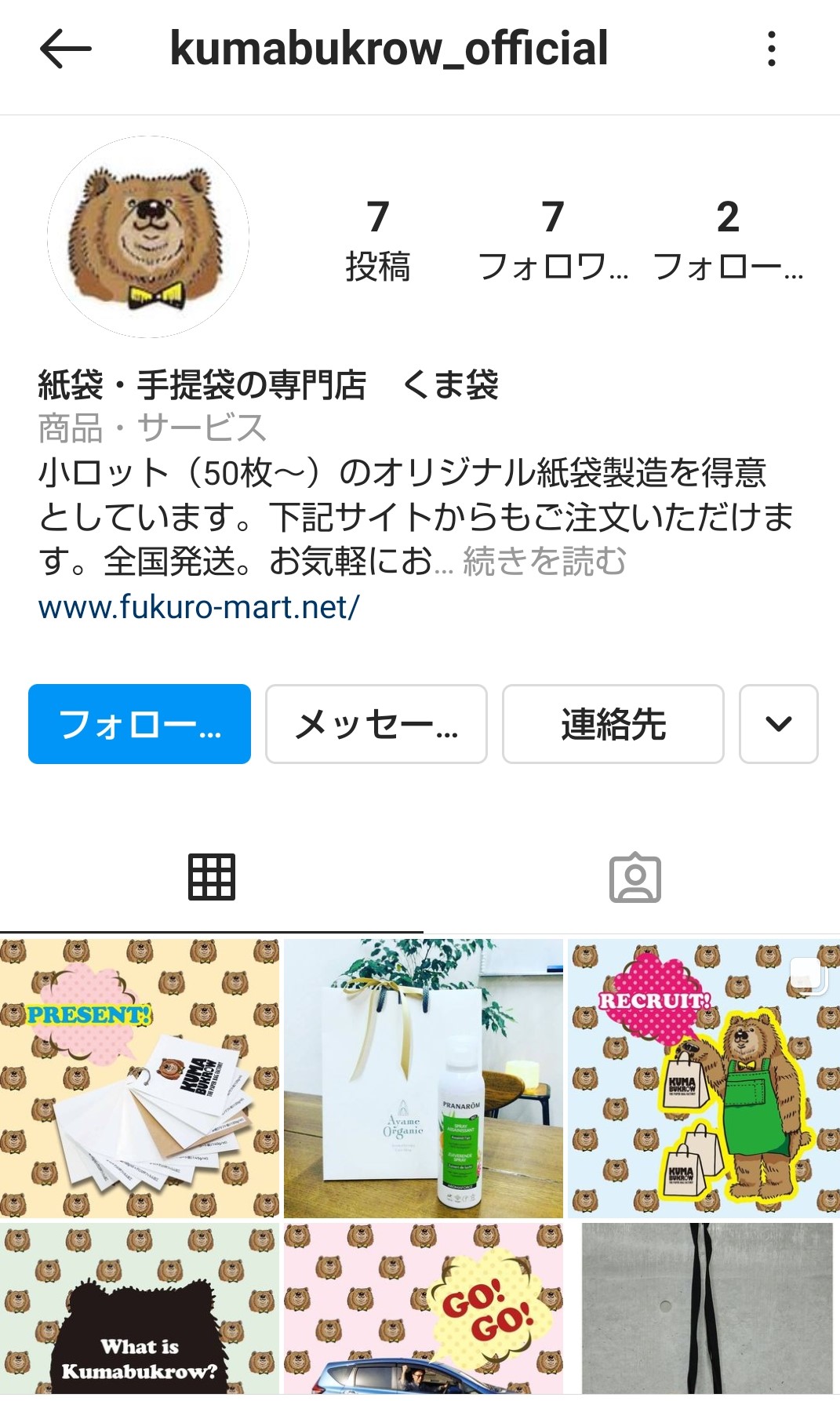This screenshot has height=1401, width=840.
Task: Open the www.fukuro-mart.net link
Action: (x=199, y=607)
